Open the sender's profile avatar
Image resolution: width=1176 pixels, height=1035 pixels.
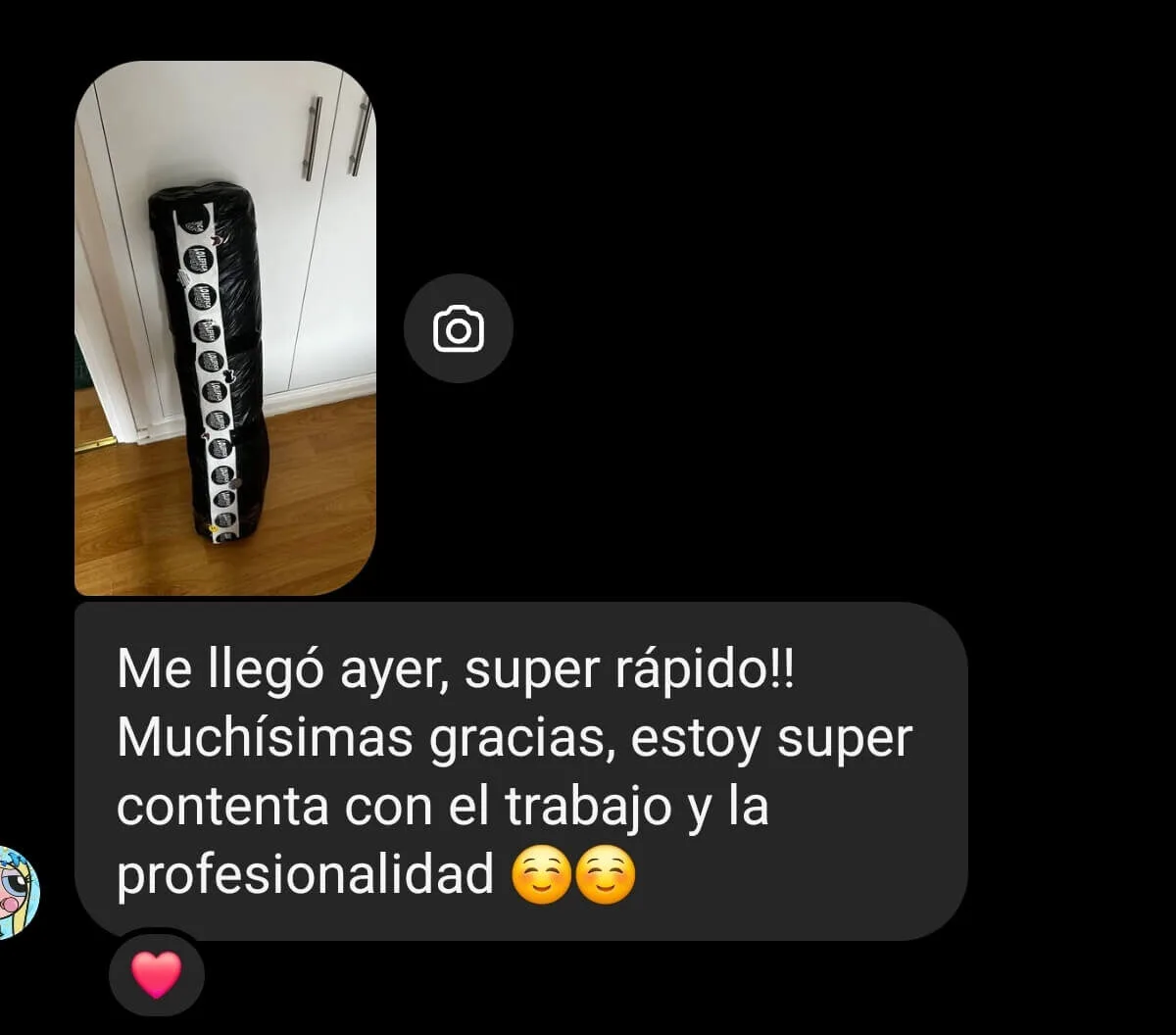[x=18, y=892]
